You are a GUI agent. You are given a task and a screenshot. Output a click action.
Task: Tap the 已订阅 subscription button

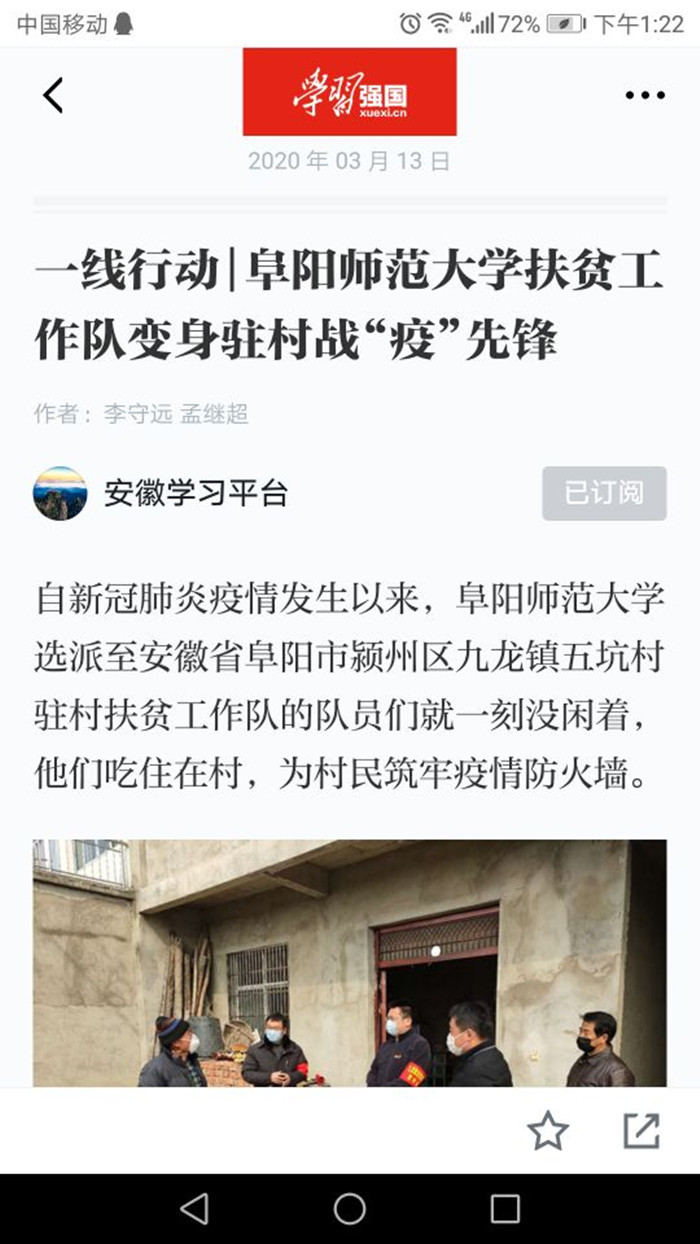pos(604,493)
